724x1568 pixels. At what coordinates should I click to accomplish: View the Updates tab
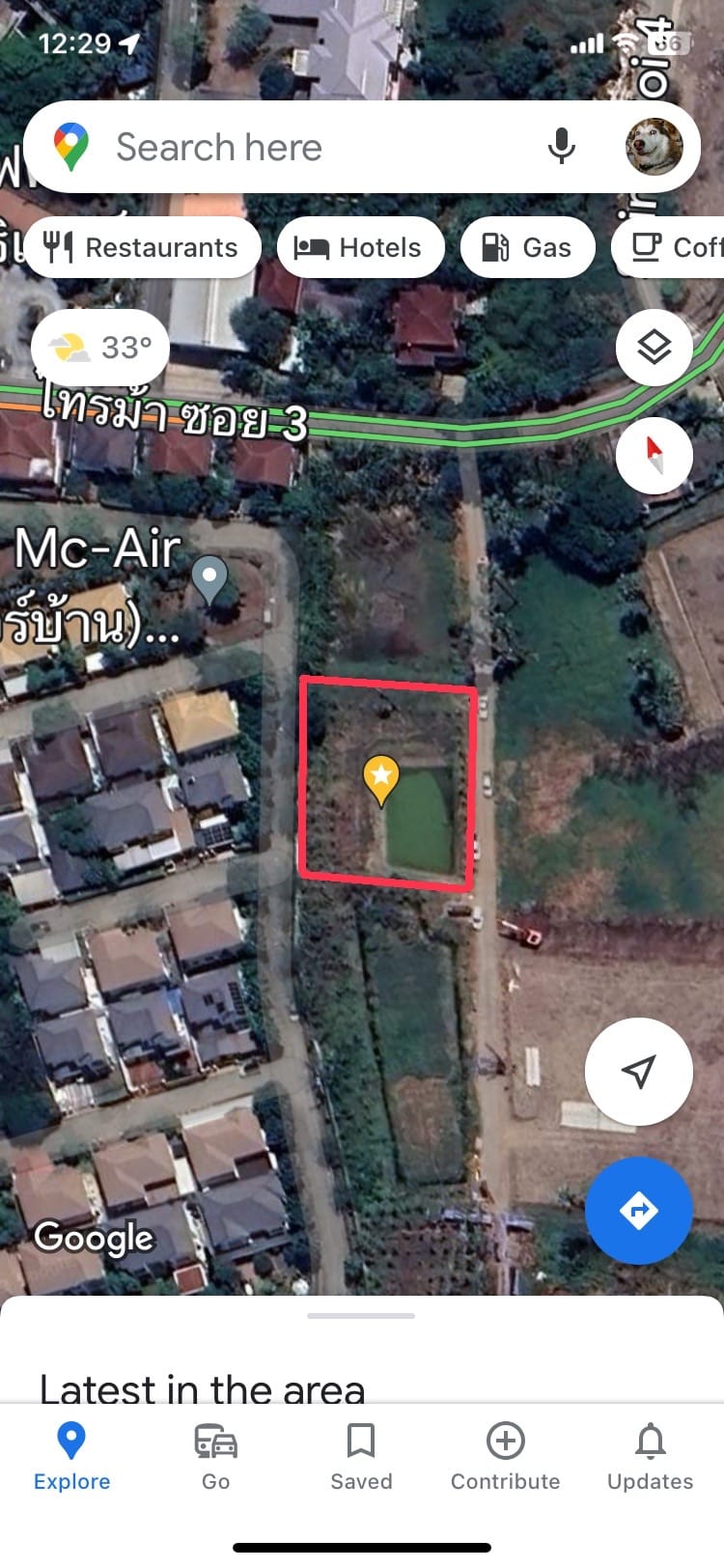(651, 1457)
